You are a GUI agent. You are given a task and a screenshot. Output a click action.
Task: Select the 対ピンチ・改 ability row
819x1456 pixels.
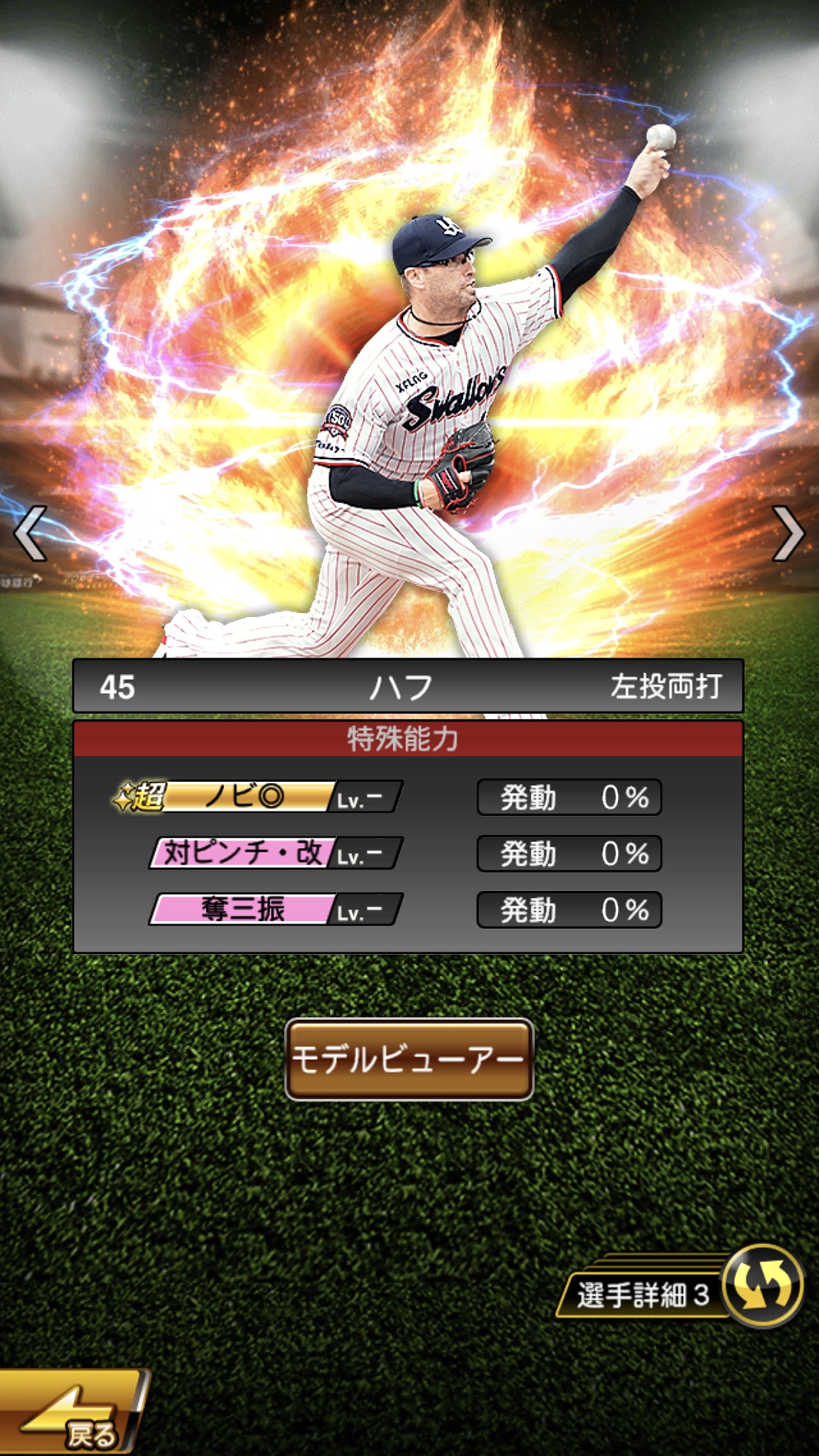point(275,854)
